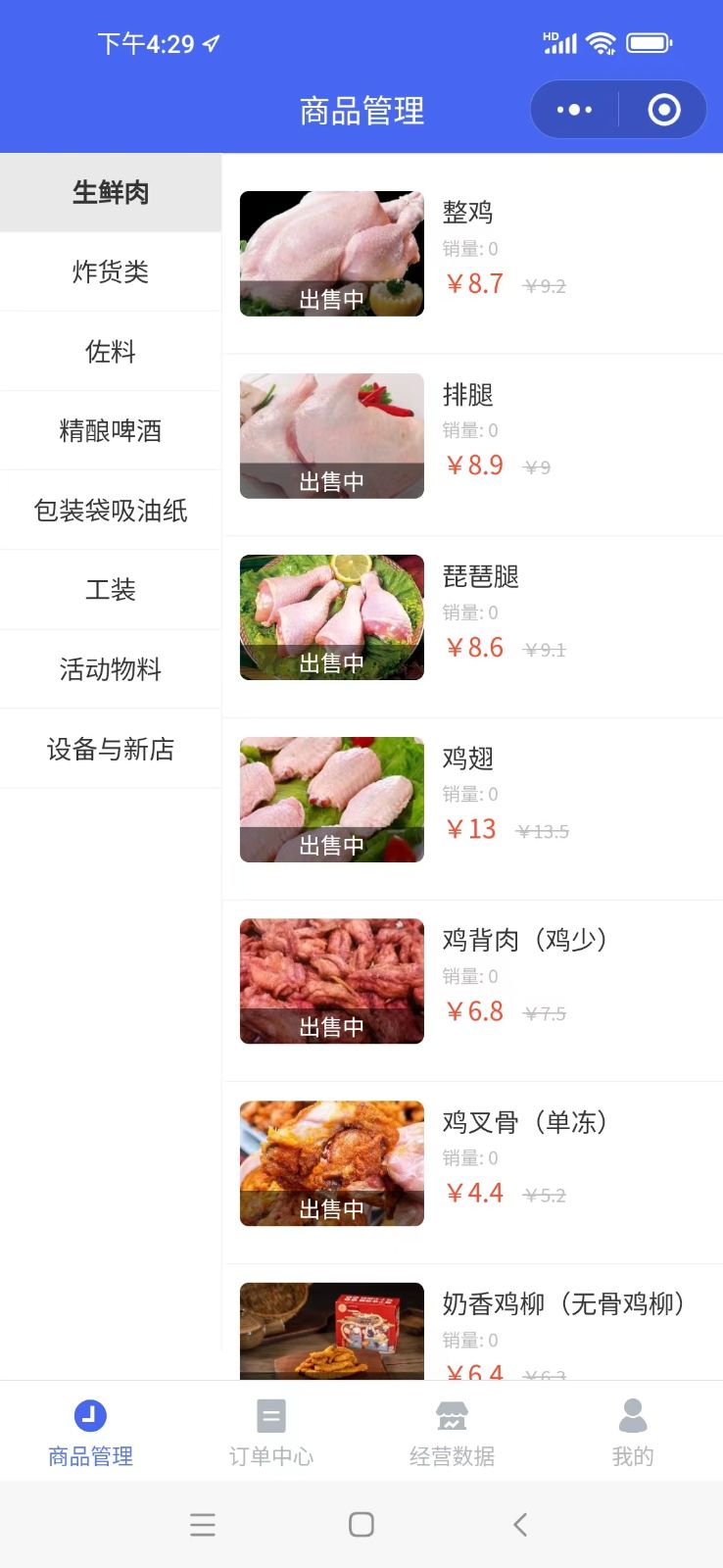This screenshot has height=1568, width=723.
Task: Choose the 工装 category
Action: click(111, 589)
